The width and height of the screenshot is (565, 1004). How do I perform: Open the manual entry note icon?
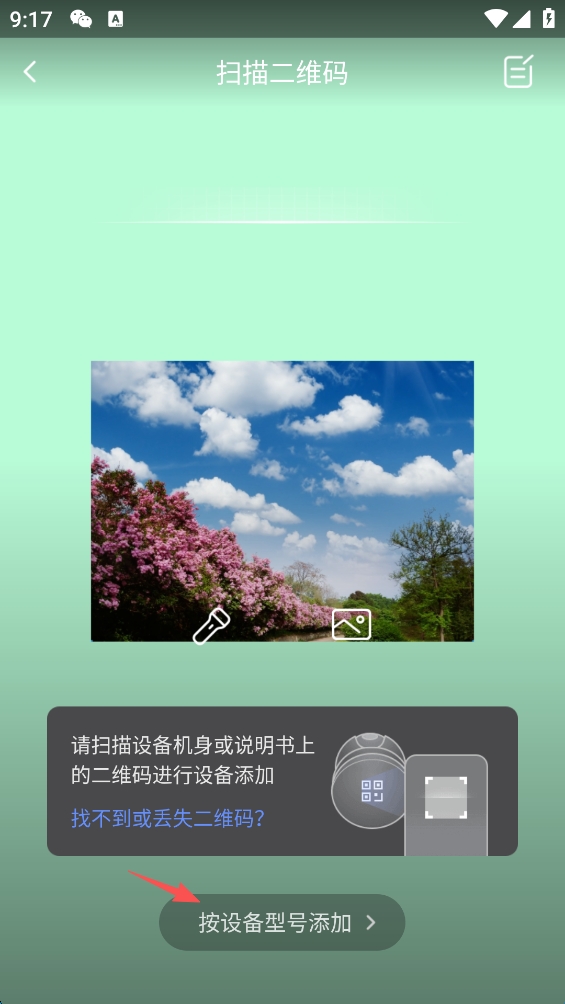(518, 71)
